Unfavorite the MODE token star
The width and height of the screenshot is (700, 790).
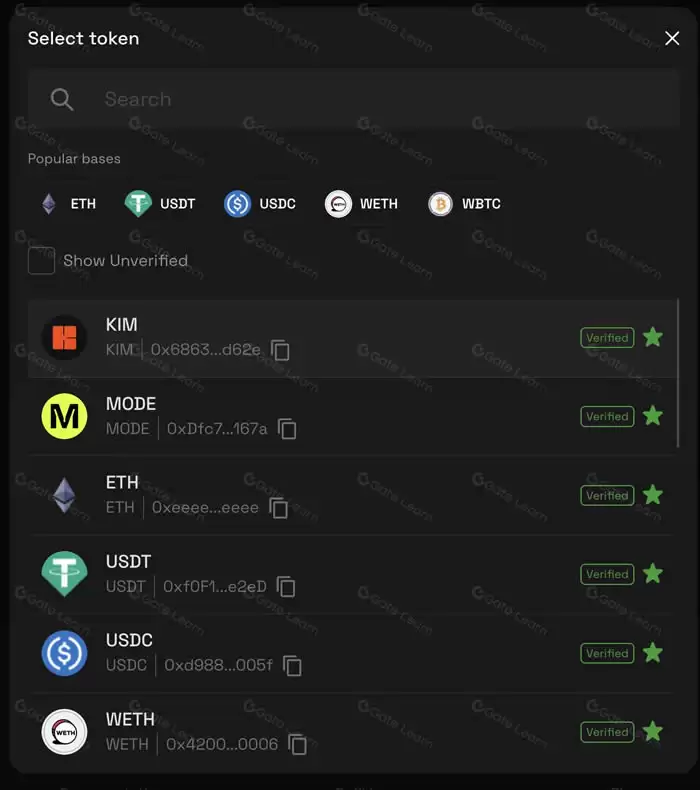pyautogui.click(x=653, y=416)
